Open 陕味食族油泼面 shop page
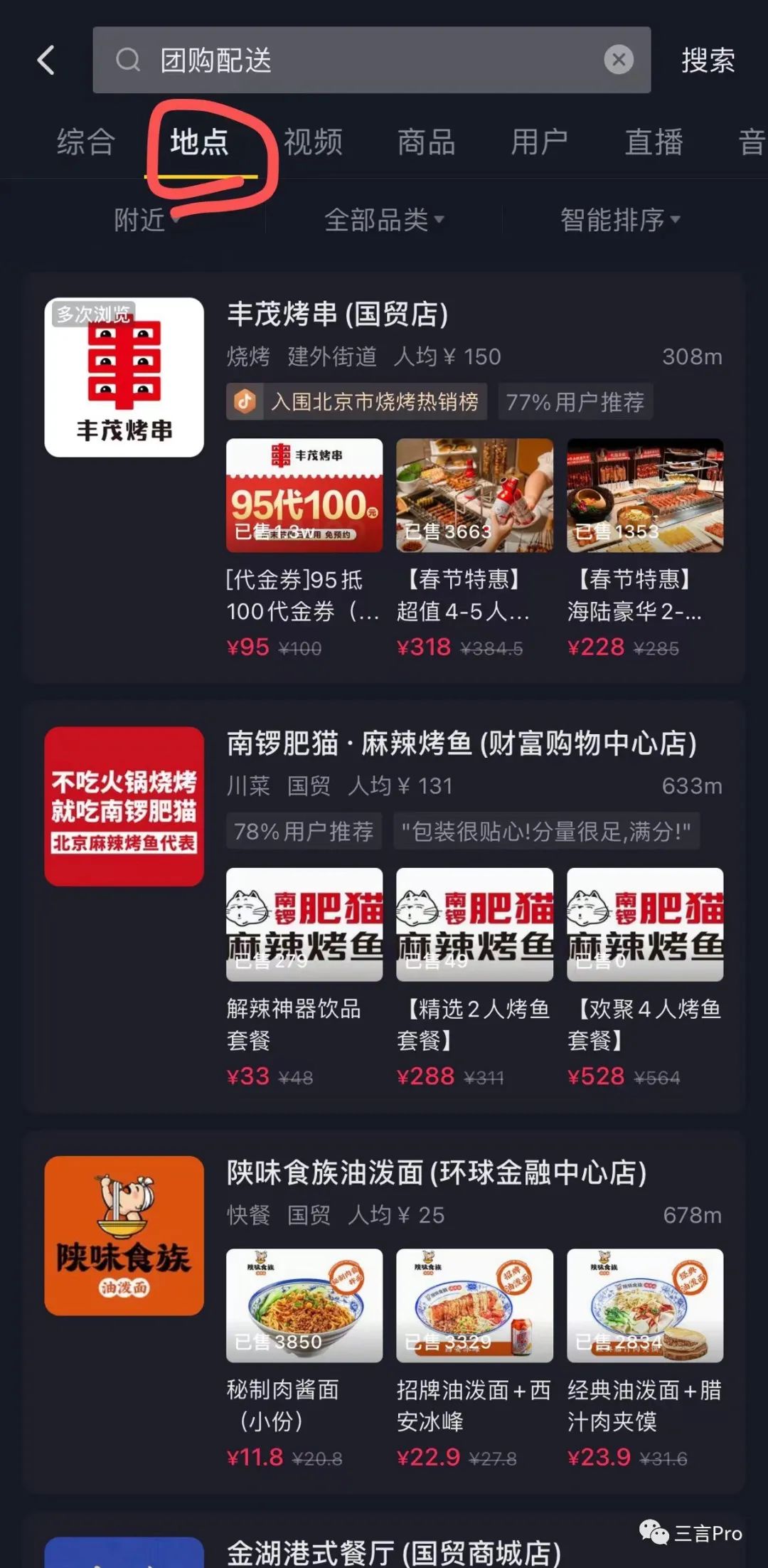 [x=437, y=1172]
